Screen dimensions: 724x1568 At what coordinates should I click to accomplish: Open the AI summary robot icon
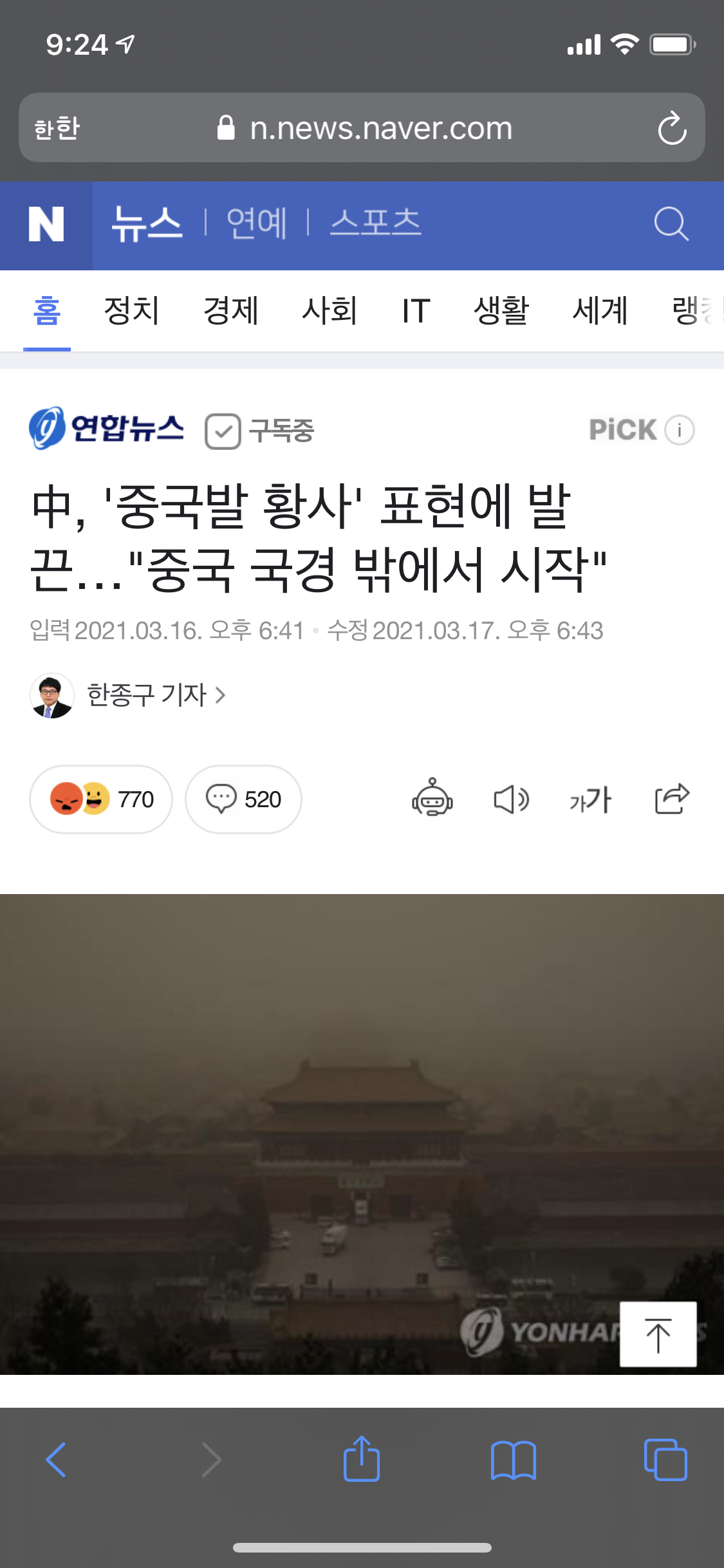pyautogui.click(x=432, y=799)
